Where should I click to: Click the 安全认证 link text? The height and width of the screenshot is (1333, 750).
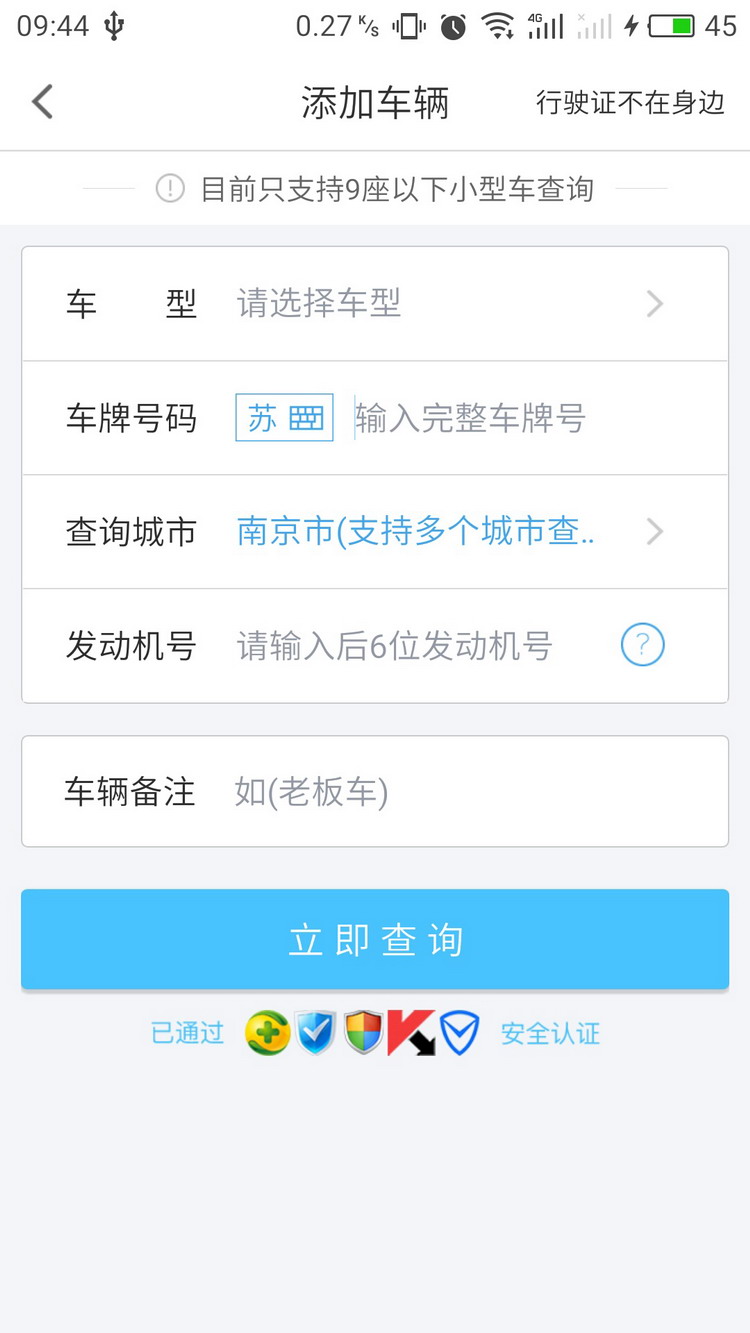click(x=549, y=1034)
